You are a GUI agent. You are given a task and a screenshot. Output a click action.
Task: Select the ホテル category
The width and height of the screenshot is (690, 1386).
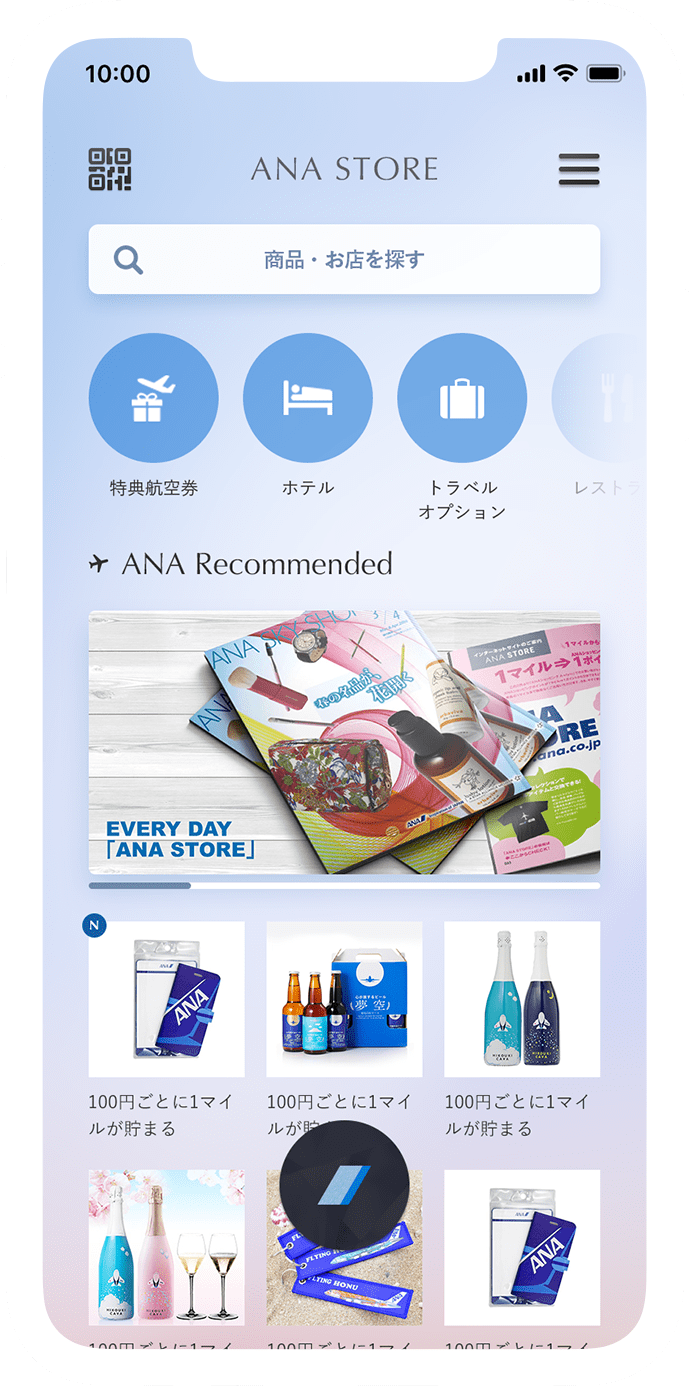pyautogui.click(x=308, y=398)
